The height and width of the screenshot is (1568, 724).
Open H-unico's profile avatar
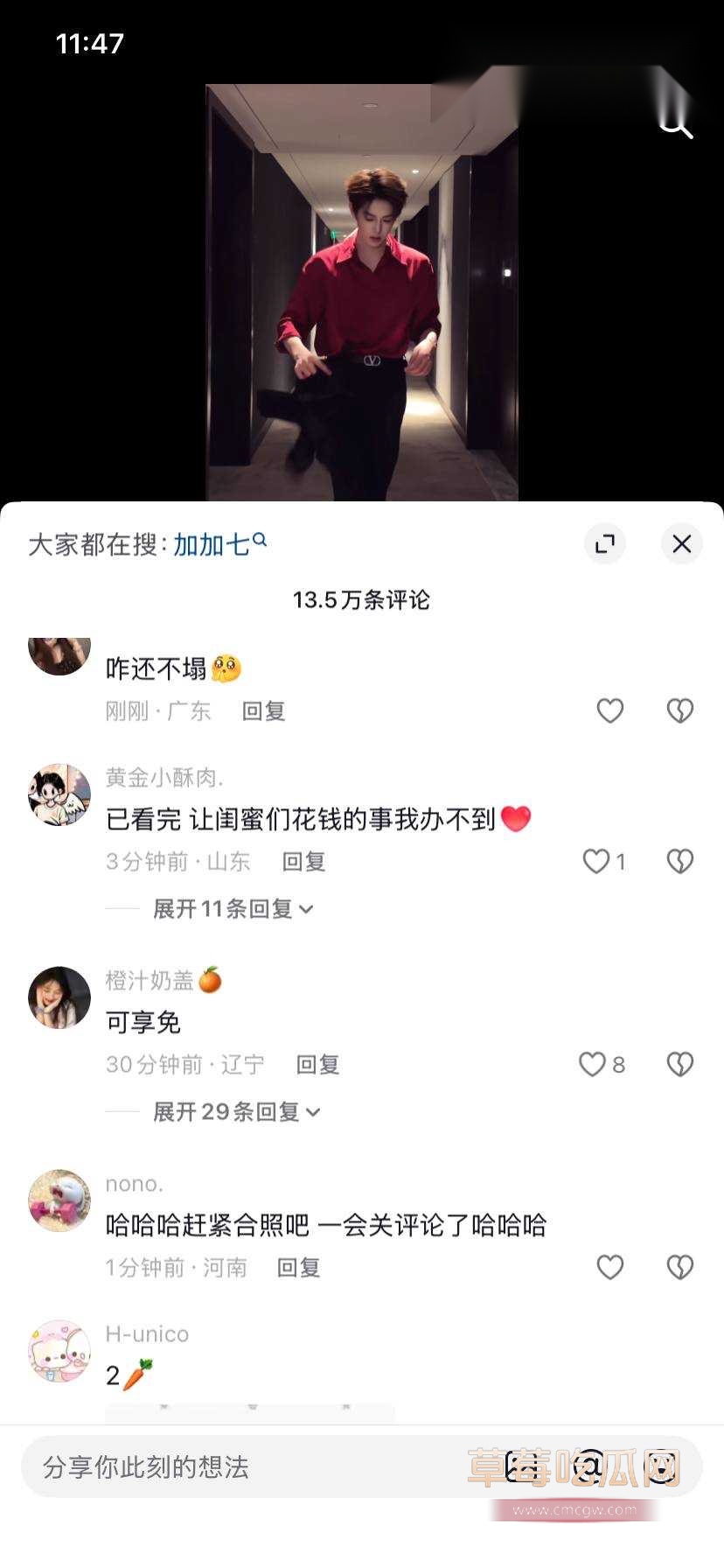coord(59,1351)
